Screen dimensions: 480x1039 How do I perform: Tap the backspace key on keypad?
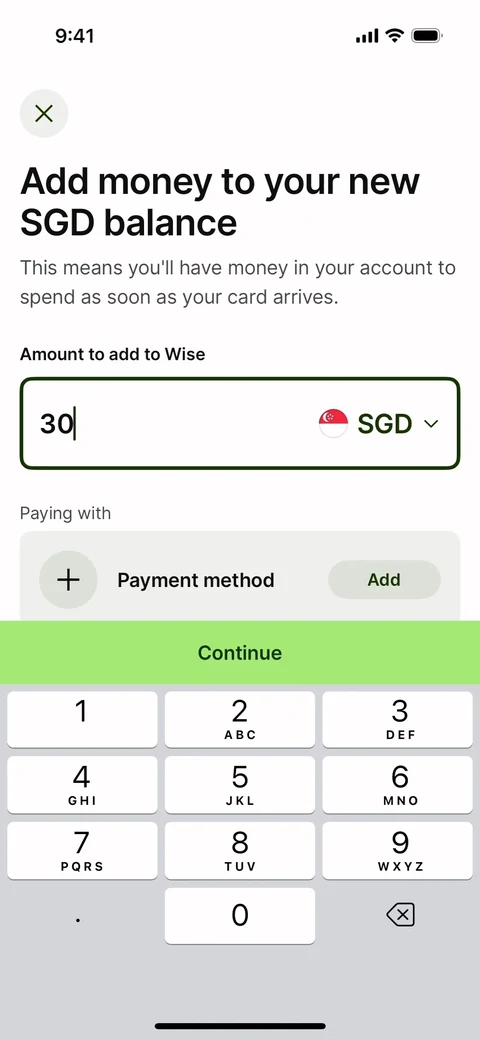point(400,916)
